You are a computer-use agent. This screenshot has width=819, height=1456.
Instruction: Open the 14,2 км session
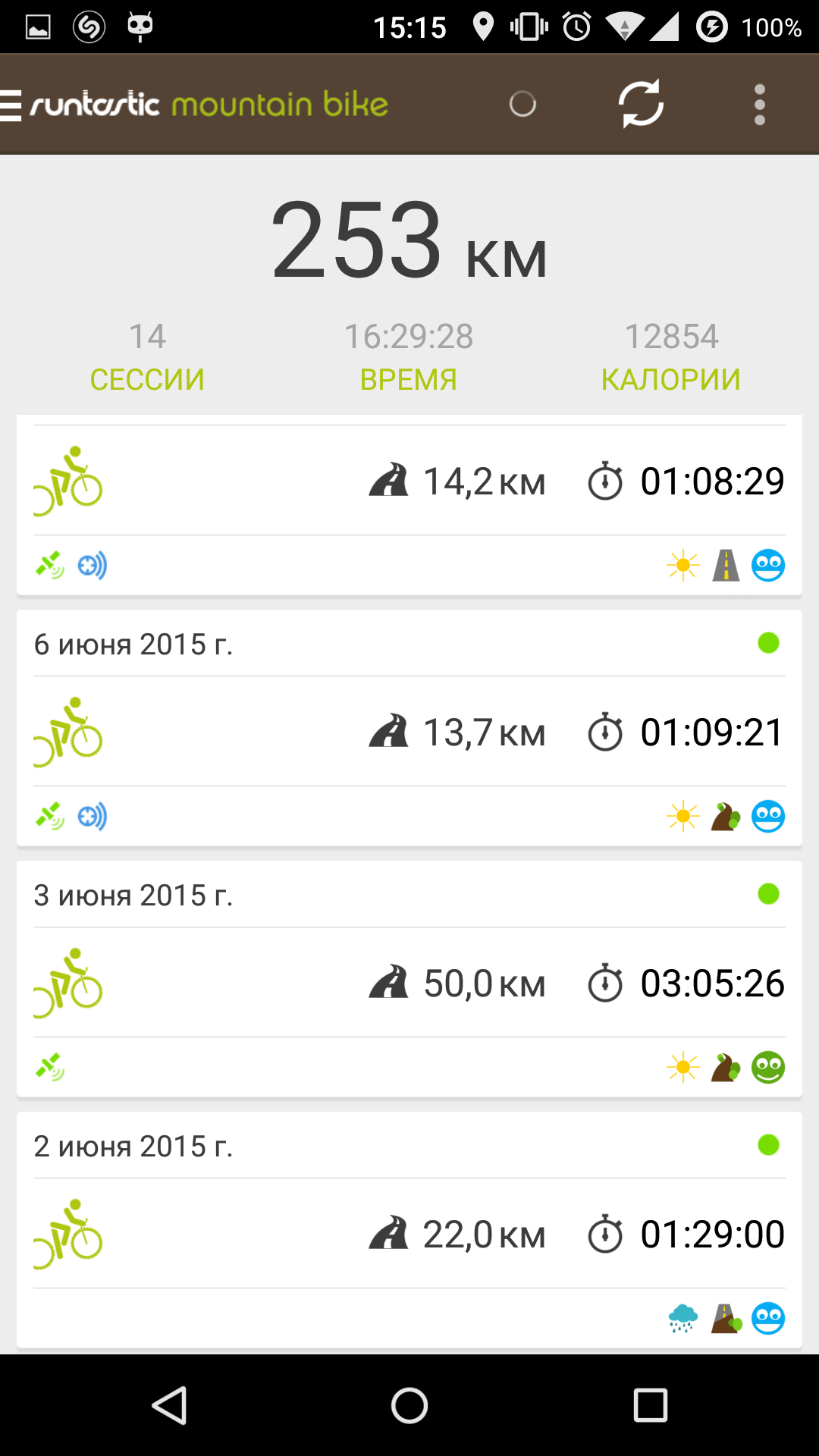click(409, 505)
